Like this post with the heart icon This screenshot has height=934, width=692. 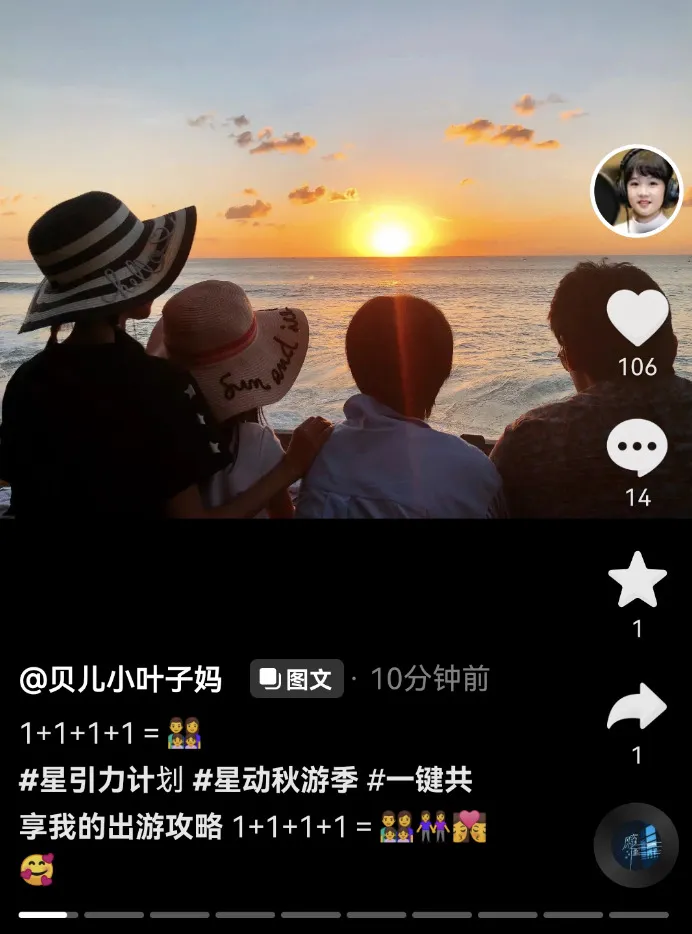coord(637,318)
